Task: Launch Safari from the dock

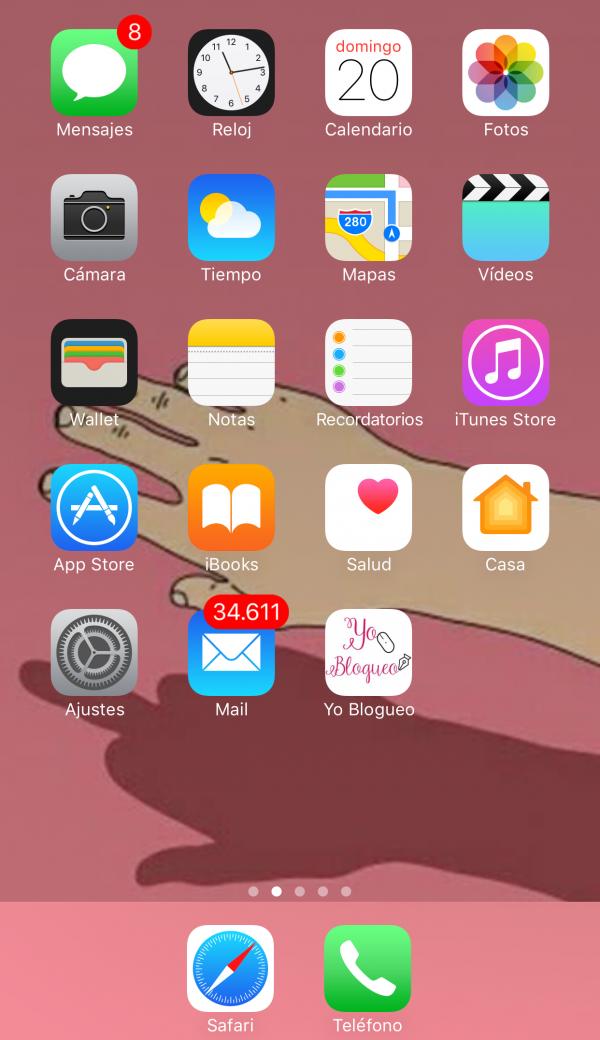Action: point(230,969)
